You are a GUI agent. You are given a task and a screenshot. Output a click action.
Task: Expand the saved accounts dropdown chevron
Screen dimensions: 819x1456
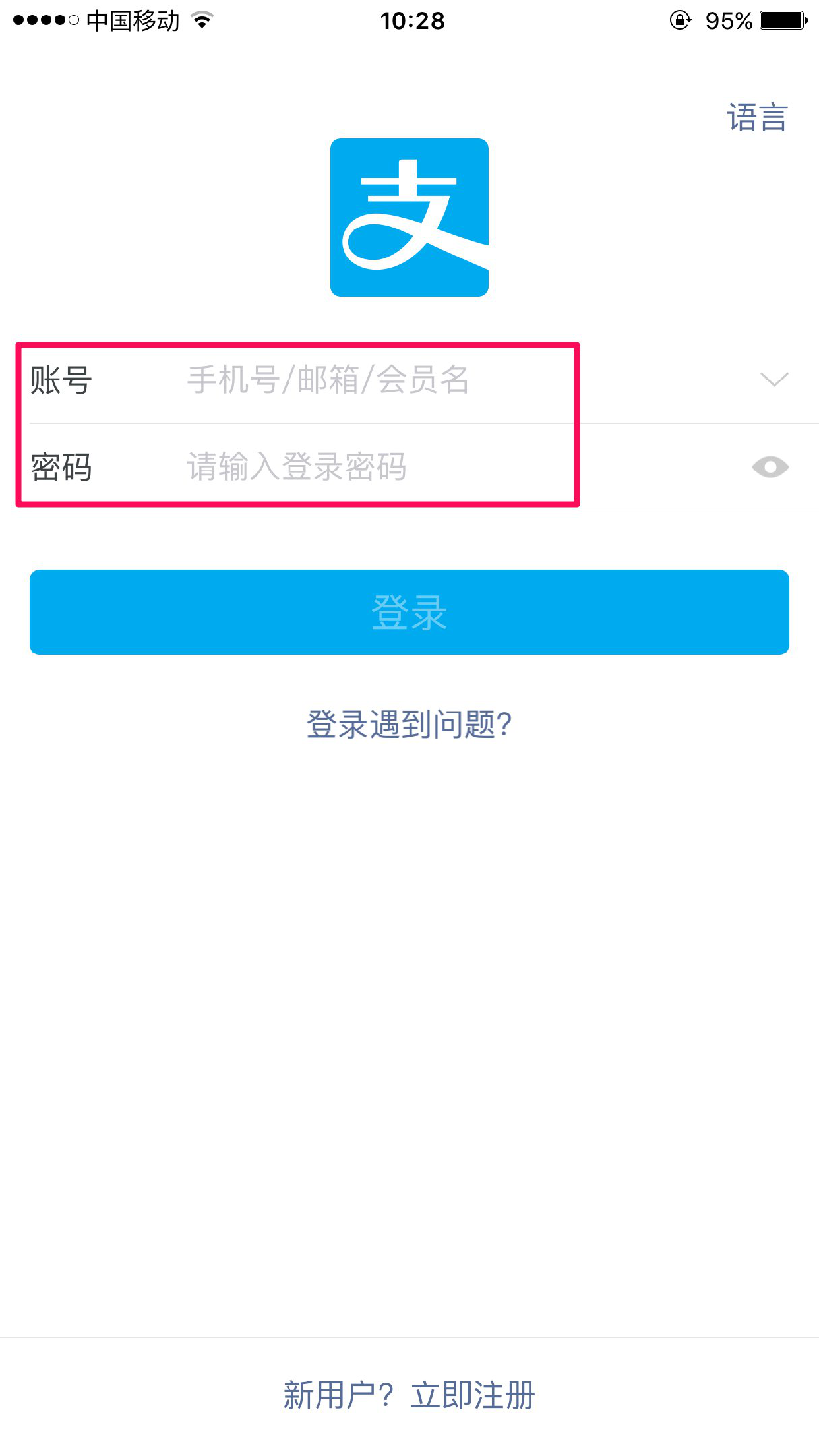point(773,379)
